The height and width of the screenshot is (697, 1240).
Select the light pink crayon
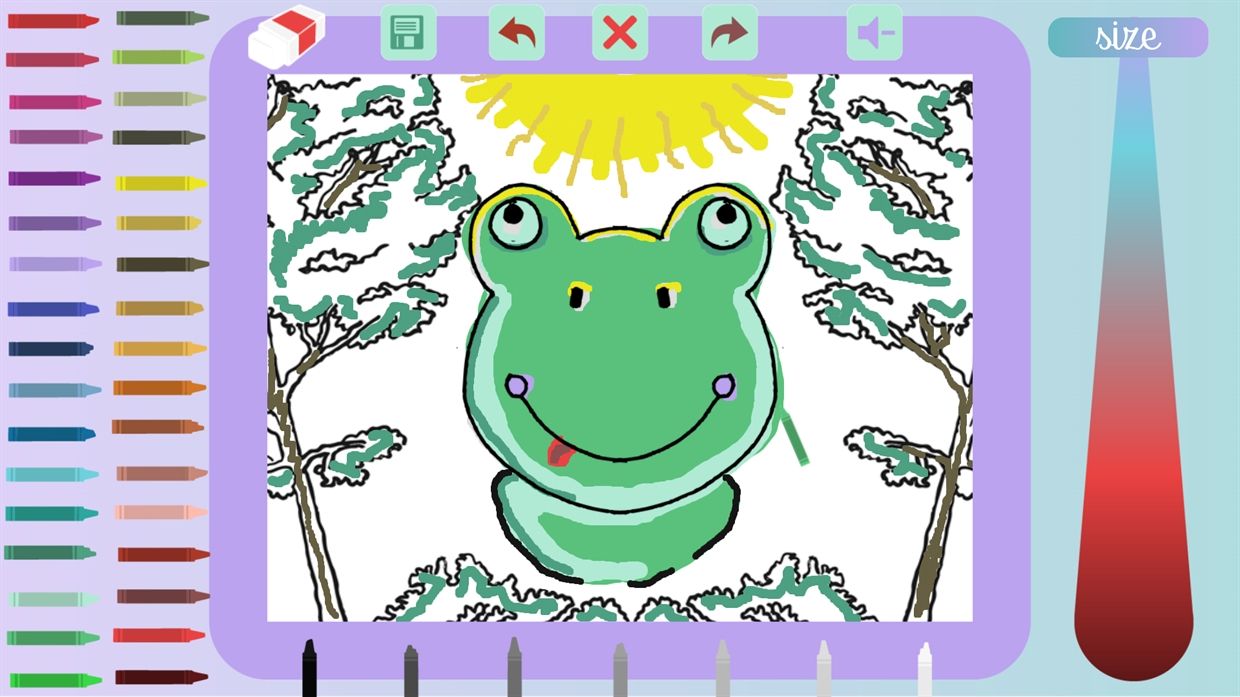pyautogui.click(x=160, y=512)
